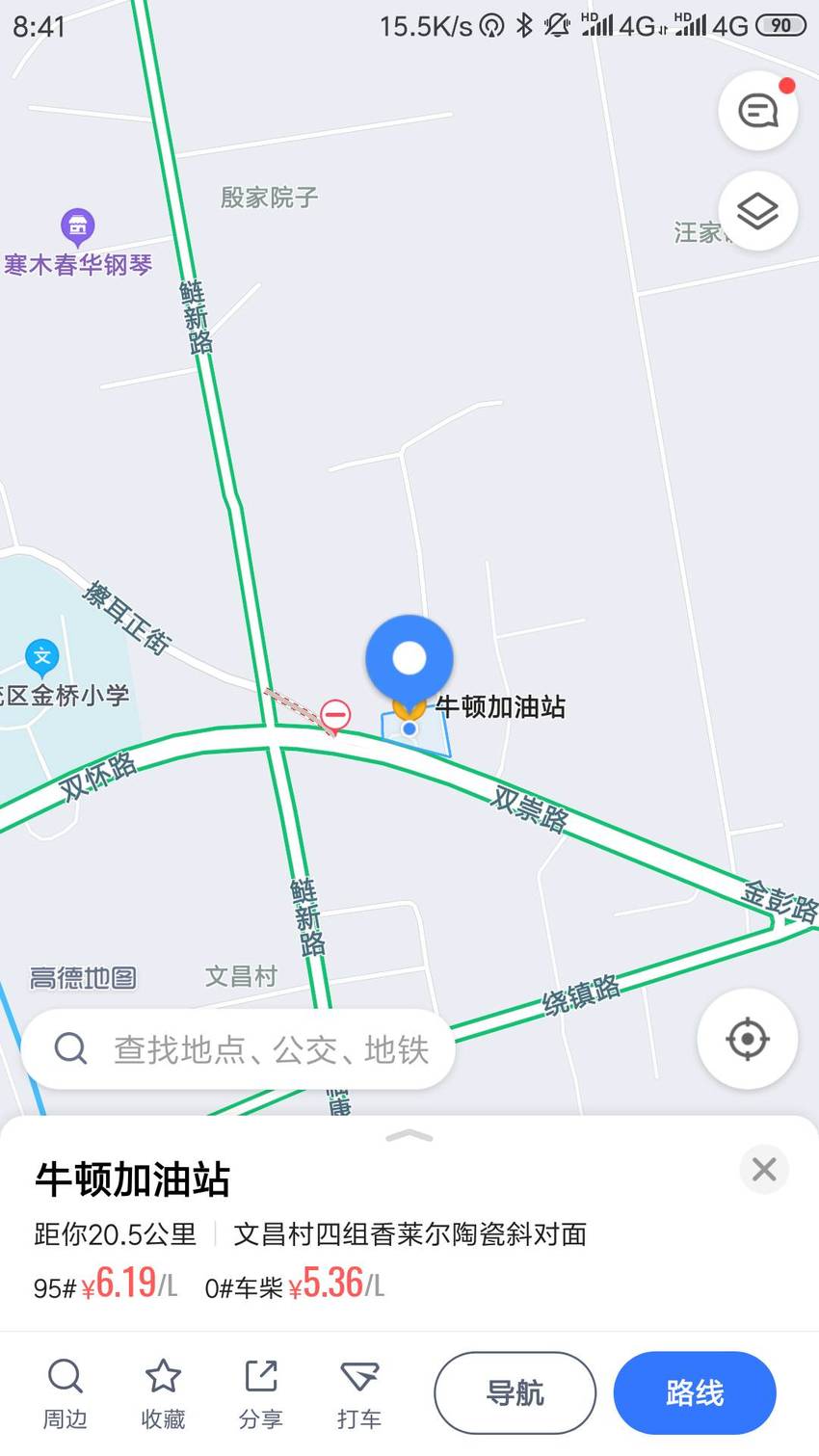The image size is (819, 1456).
Task: Start navigation with 导航 button
Action: [x=515, y=1392]
